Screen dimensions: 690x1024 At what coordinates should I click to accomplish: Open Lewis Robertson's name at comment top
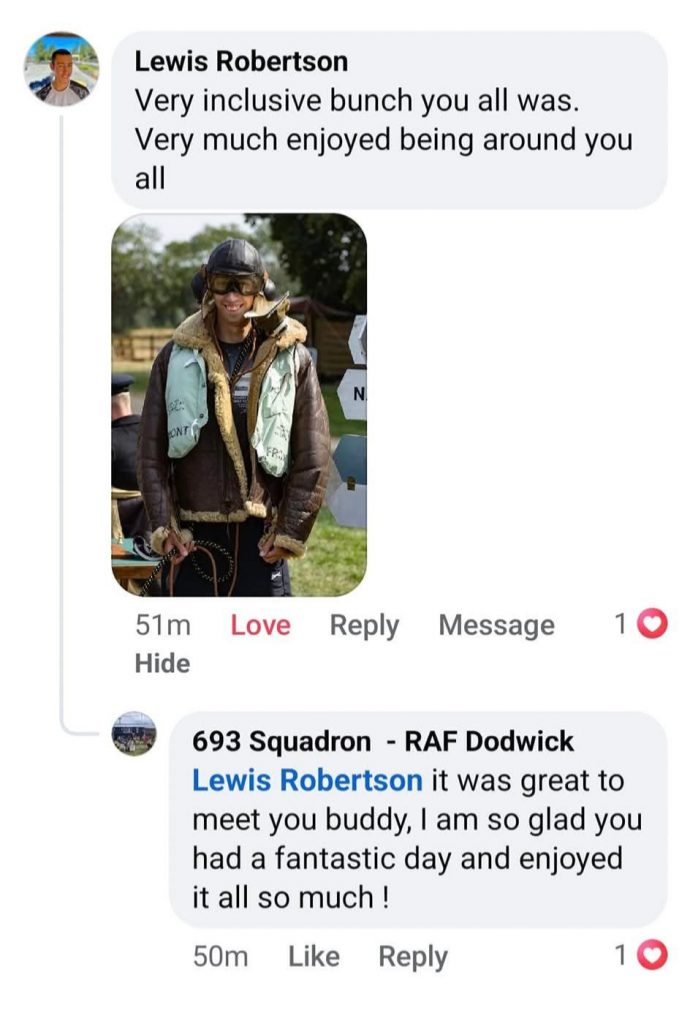coord(241,61)
